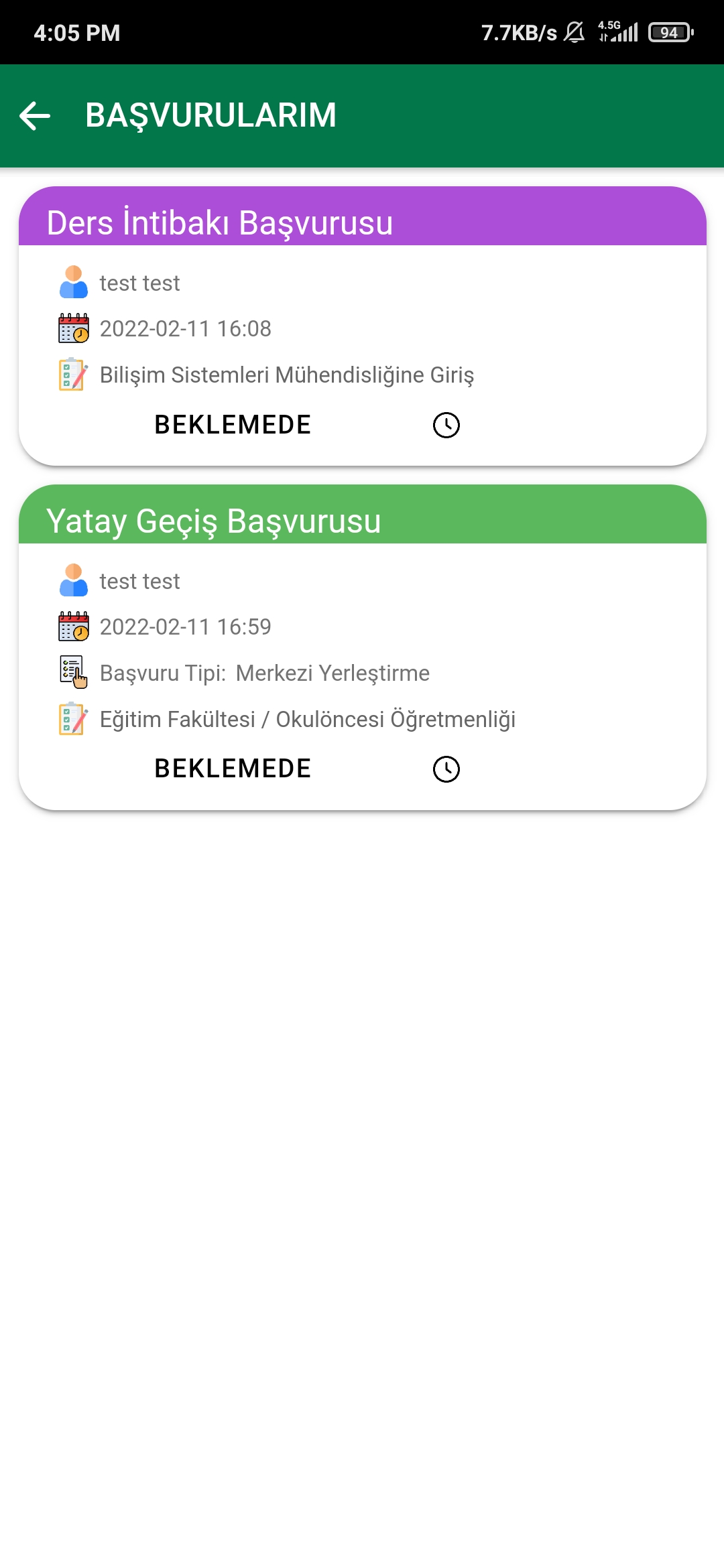Screen dimensions: 724x1568
Task: Select the test test username on Yatay Geçiş card
Action: point(139,581)
